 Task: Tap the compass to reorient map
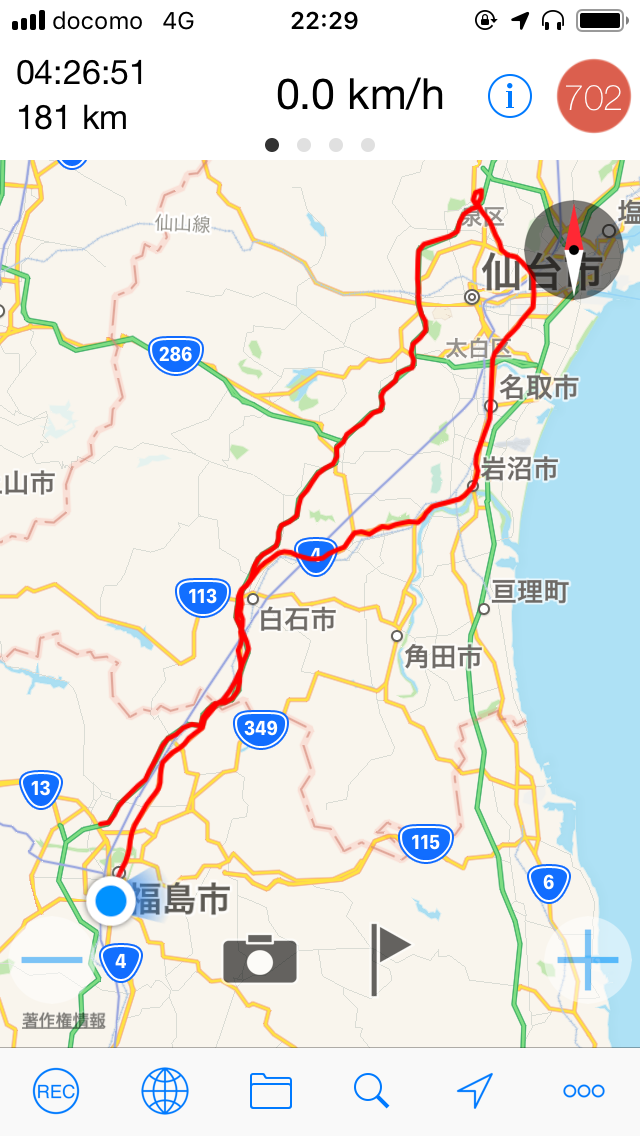573,250
